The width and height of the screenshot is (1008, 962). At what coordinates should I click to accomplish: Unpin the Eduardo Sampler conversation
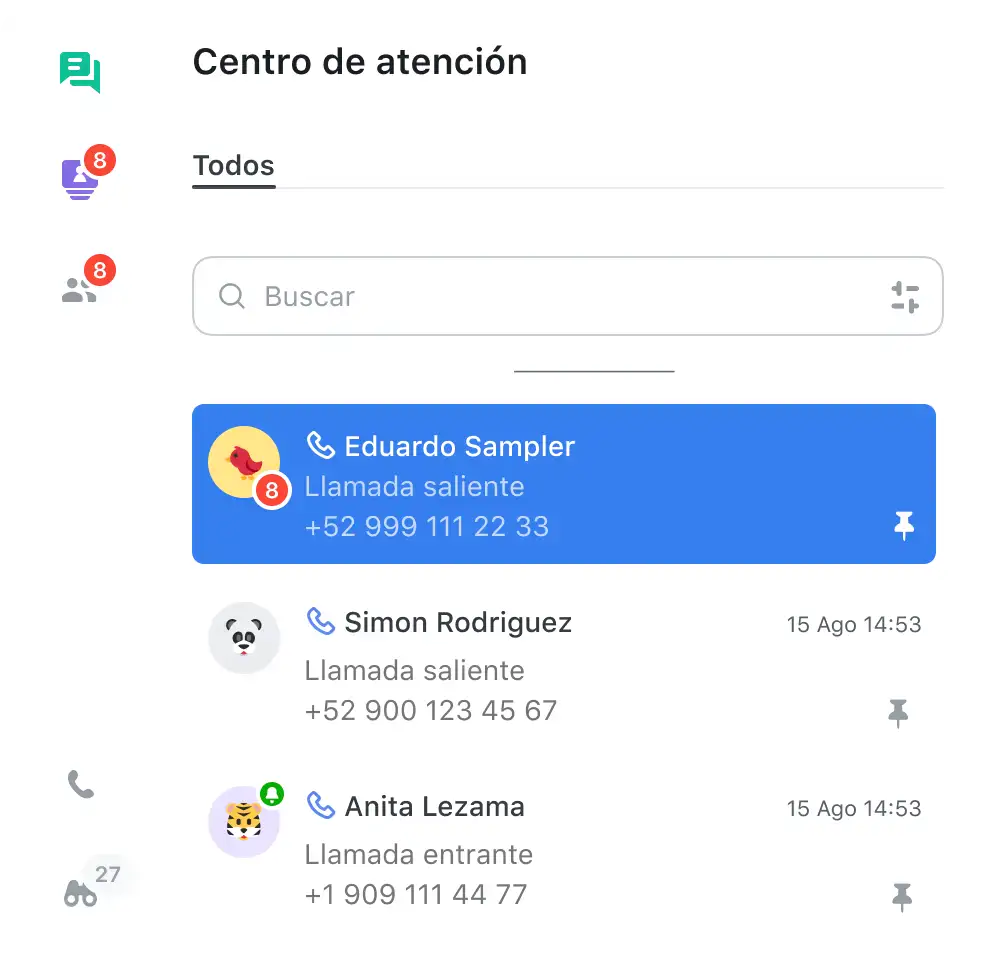904,524
